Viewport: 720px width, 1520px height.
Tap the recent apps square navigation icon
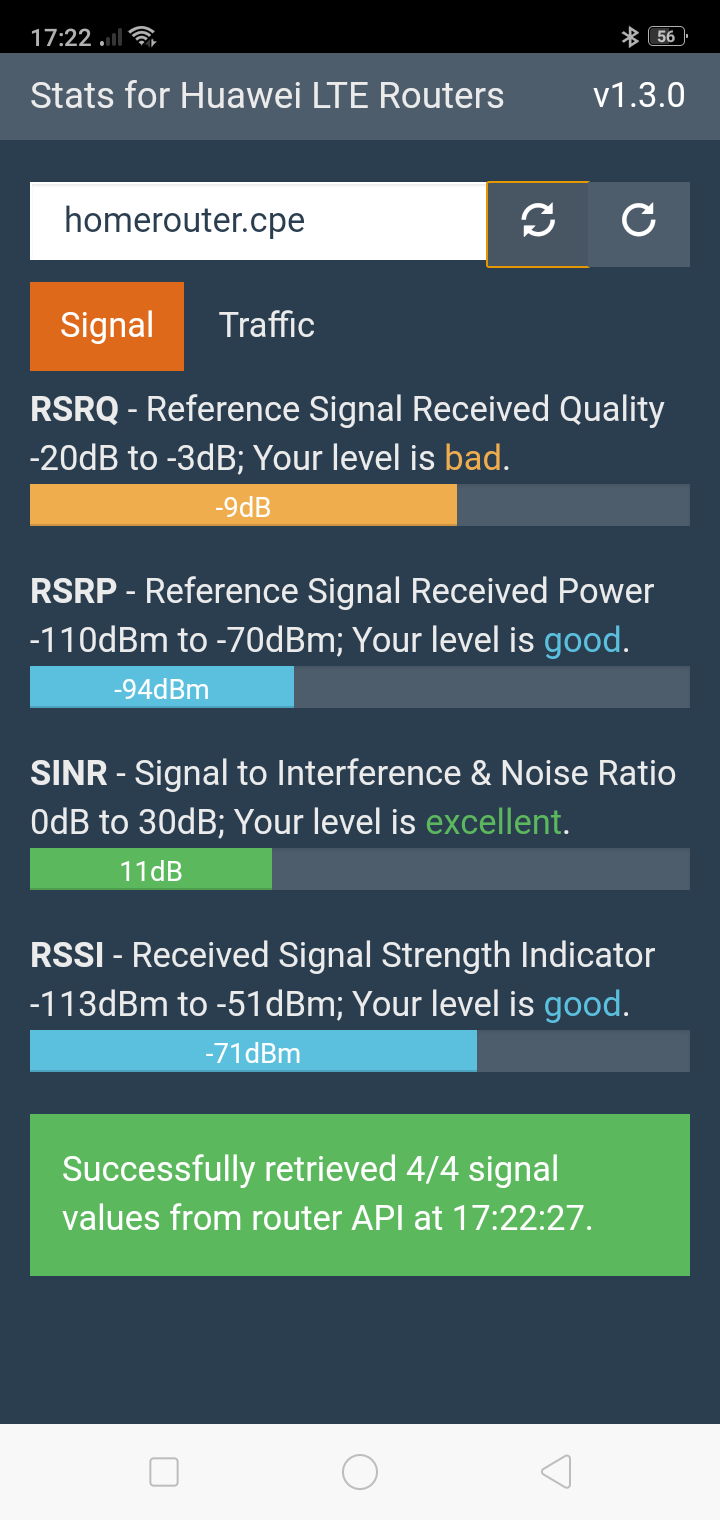[163, 1472]
